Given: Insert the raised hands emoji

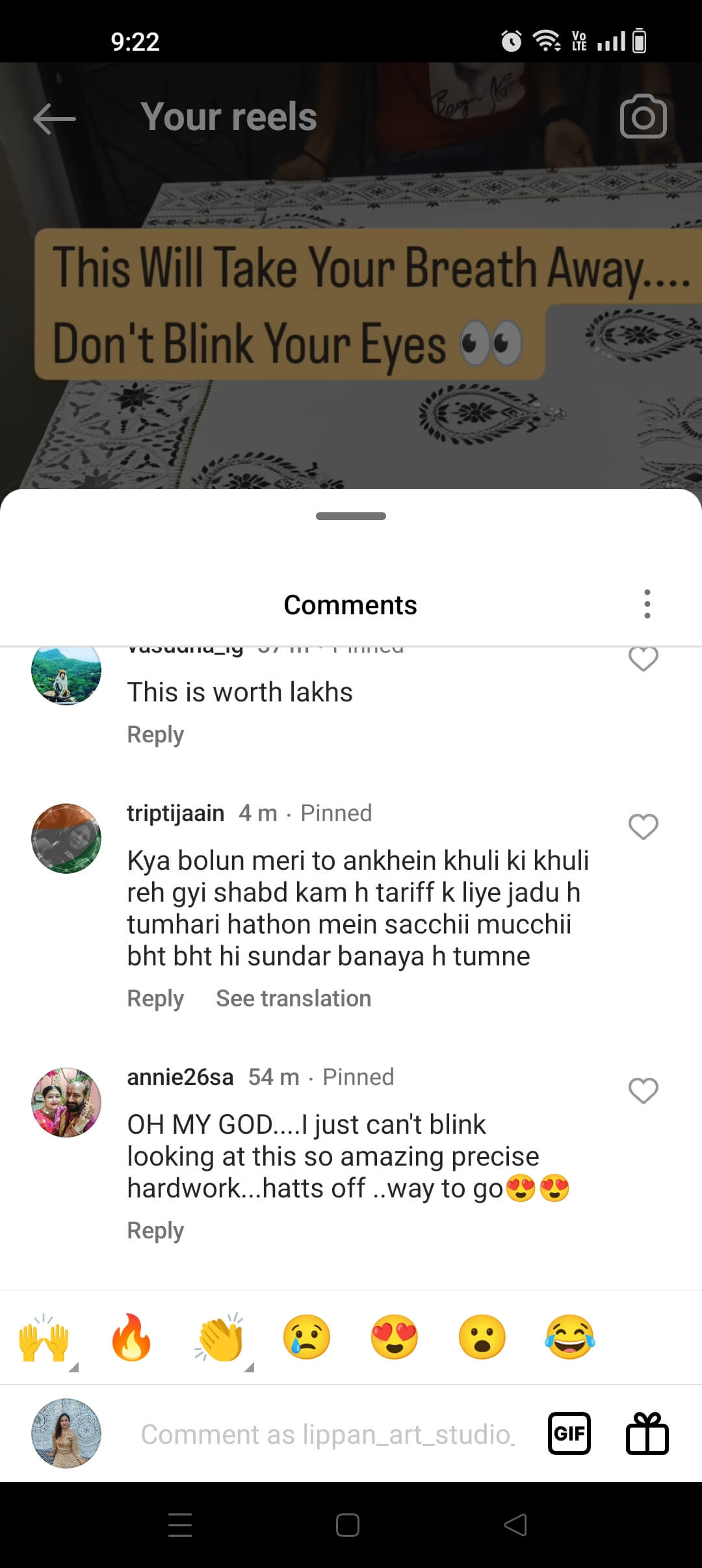Looking at the screenshot, I should pos(44,1338).
